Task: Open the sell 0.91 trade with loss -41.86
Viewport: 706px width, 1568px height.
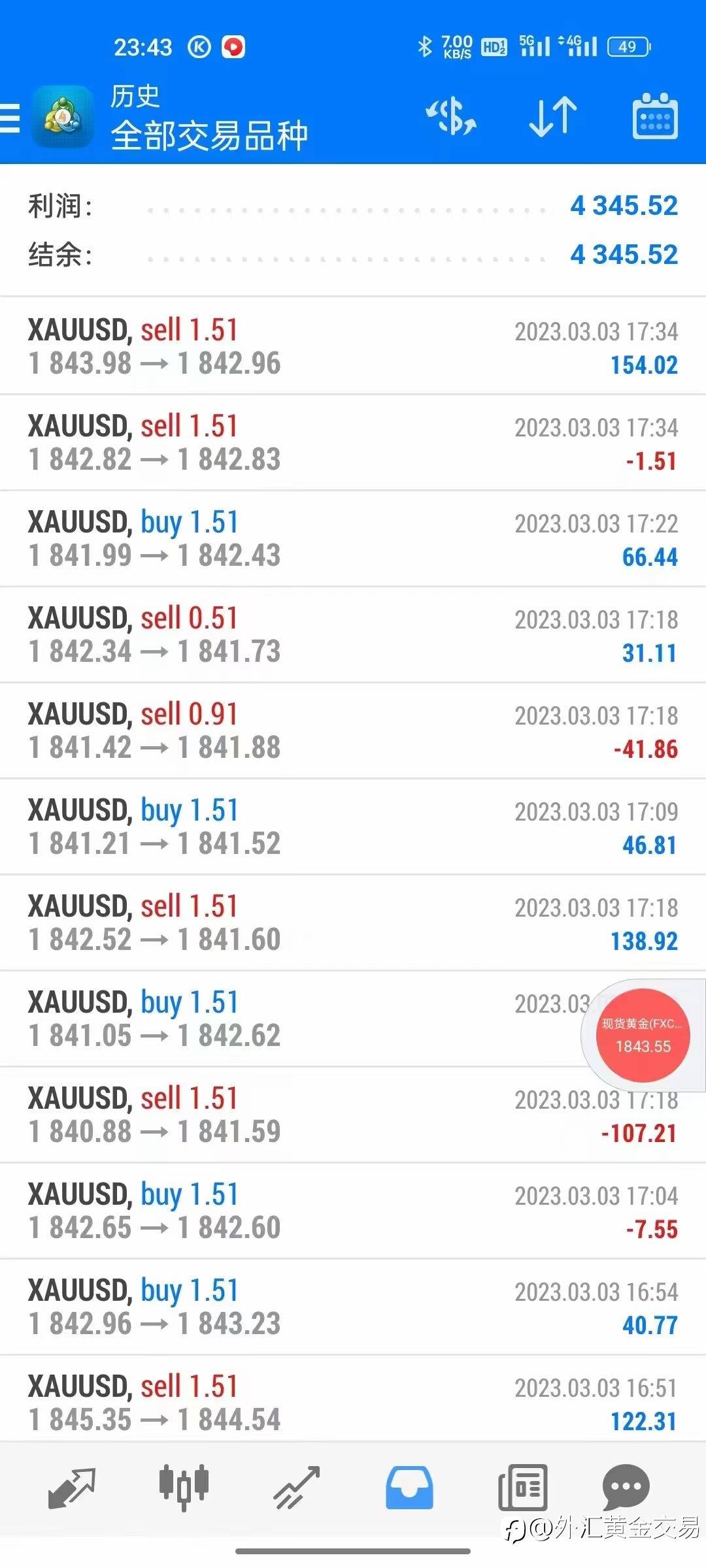Action: click(x=353, y=730)
